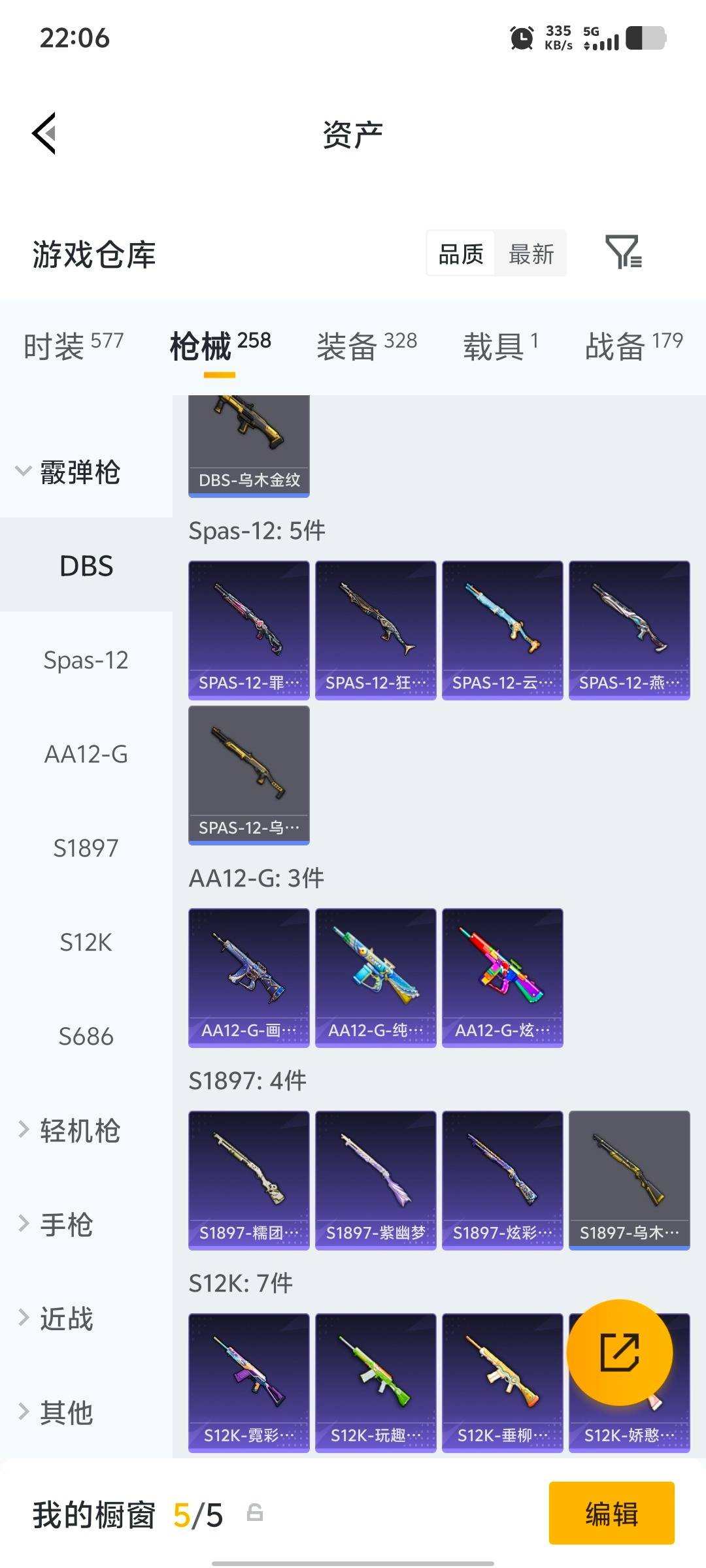Switch to the 装备 tab

[366, 345]
